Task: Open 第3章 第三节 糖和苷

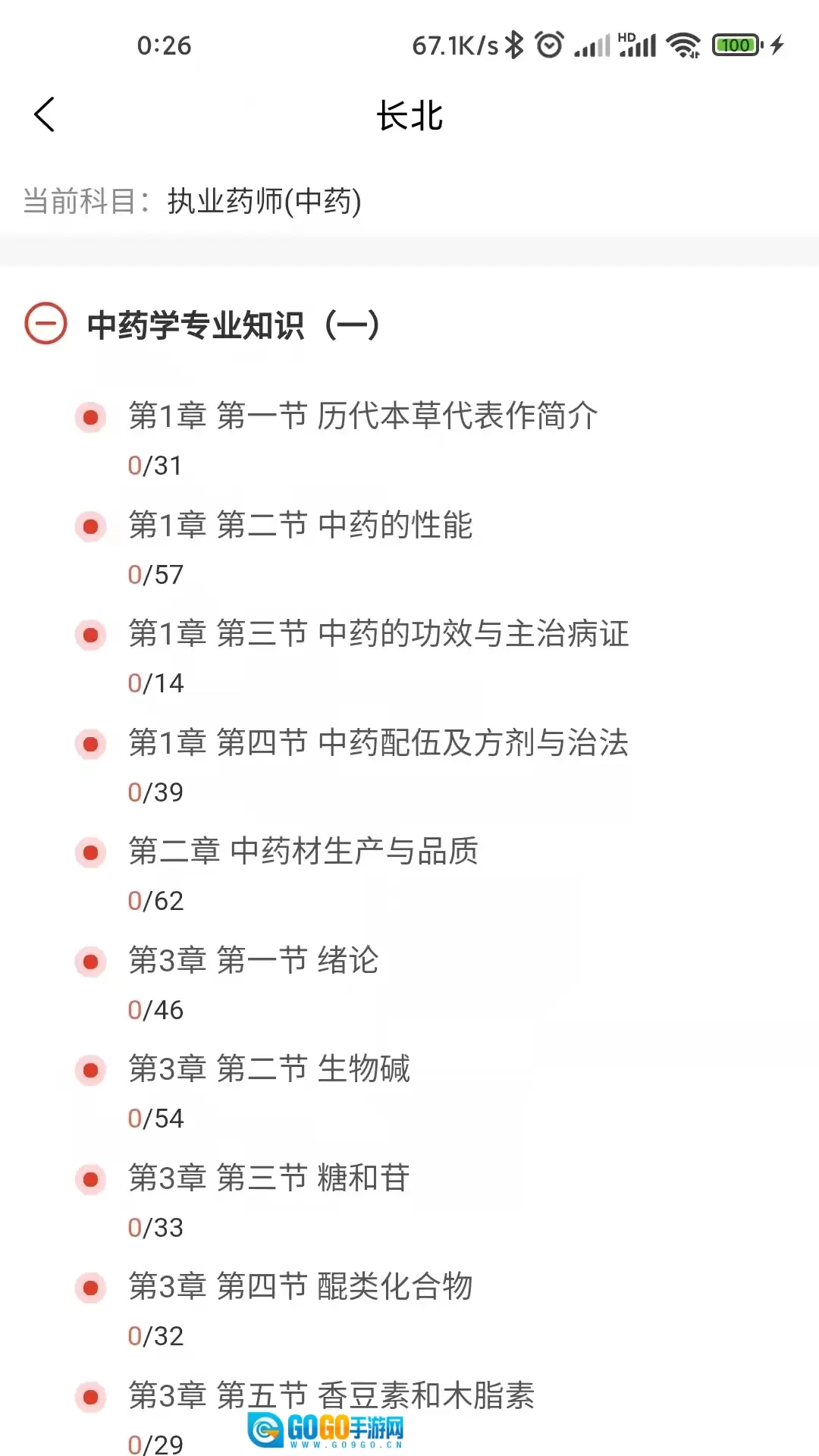Action: (269, 1178)
